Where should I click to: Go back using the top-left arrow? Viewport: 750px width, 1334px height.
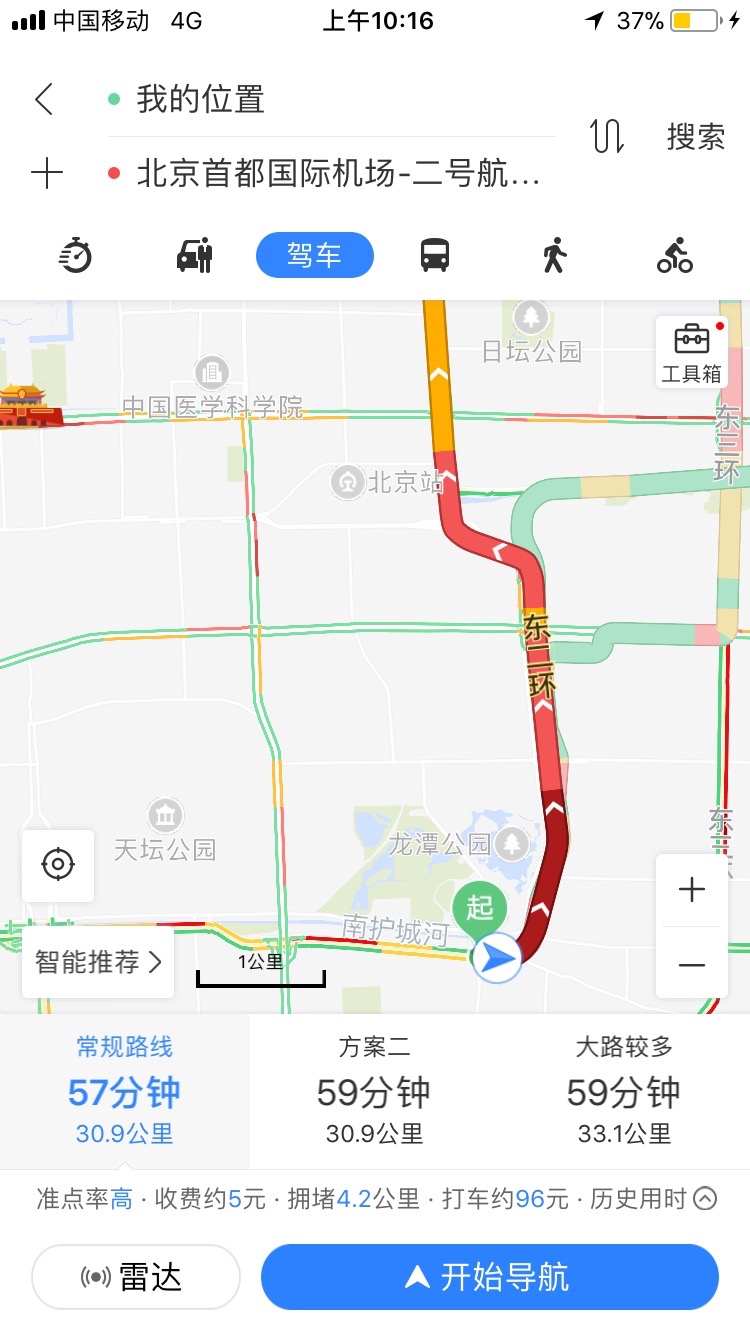(43, 99)
